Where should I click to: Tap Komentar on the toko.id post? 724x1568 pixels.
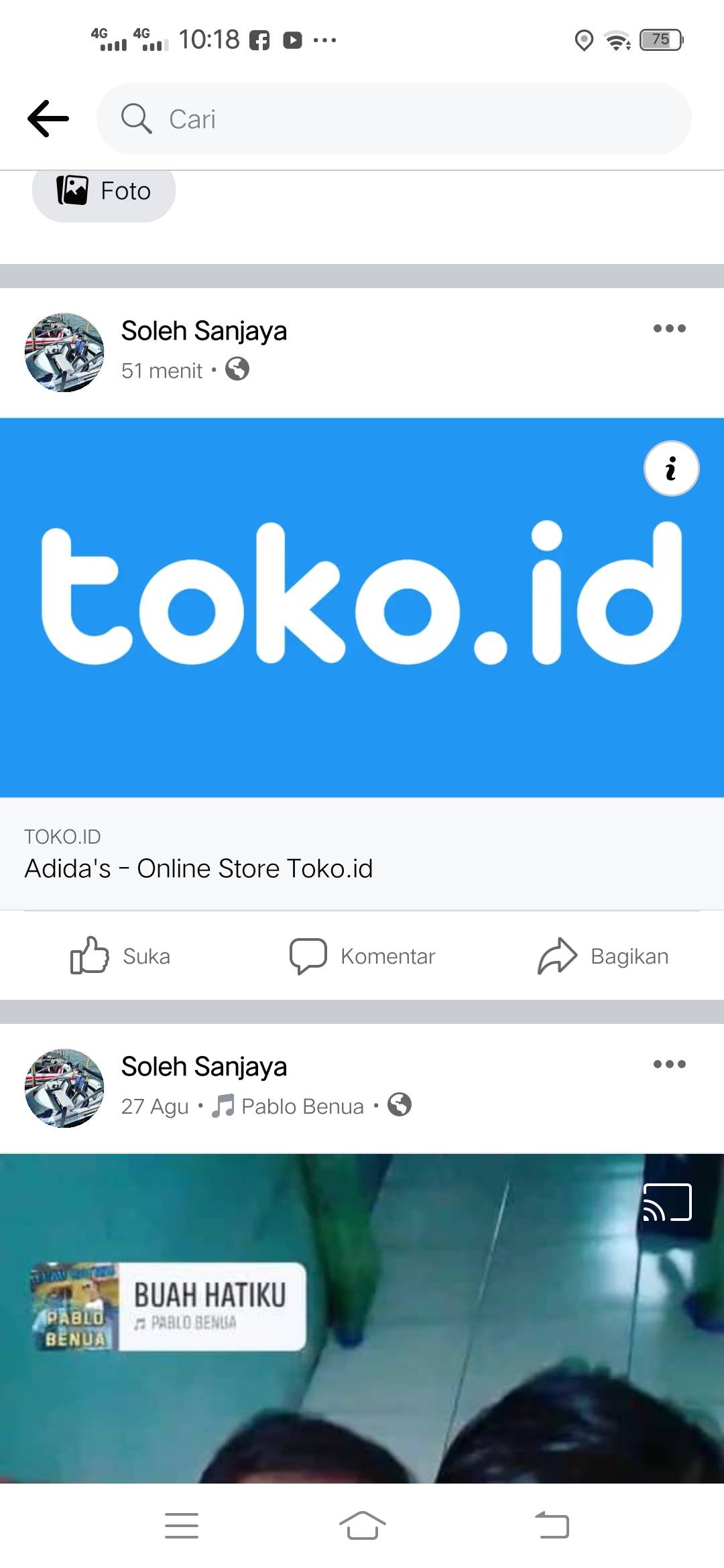[362, 956]
